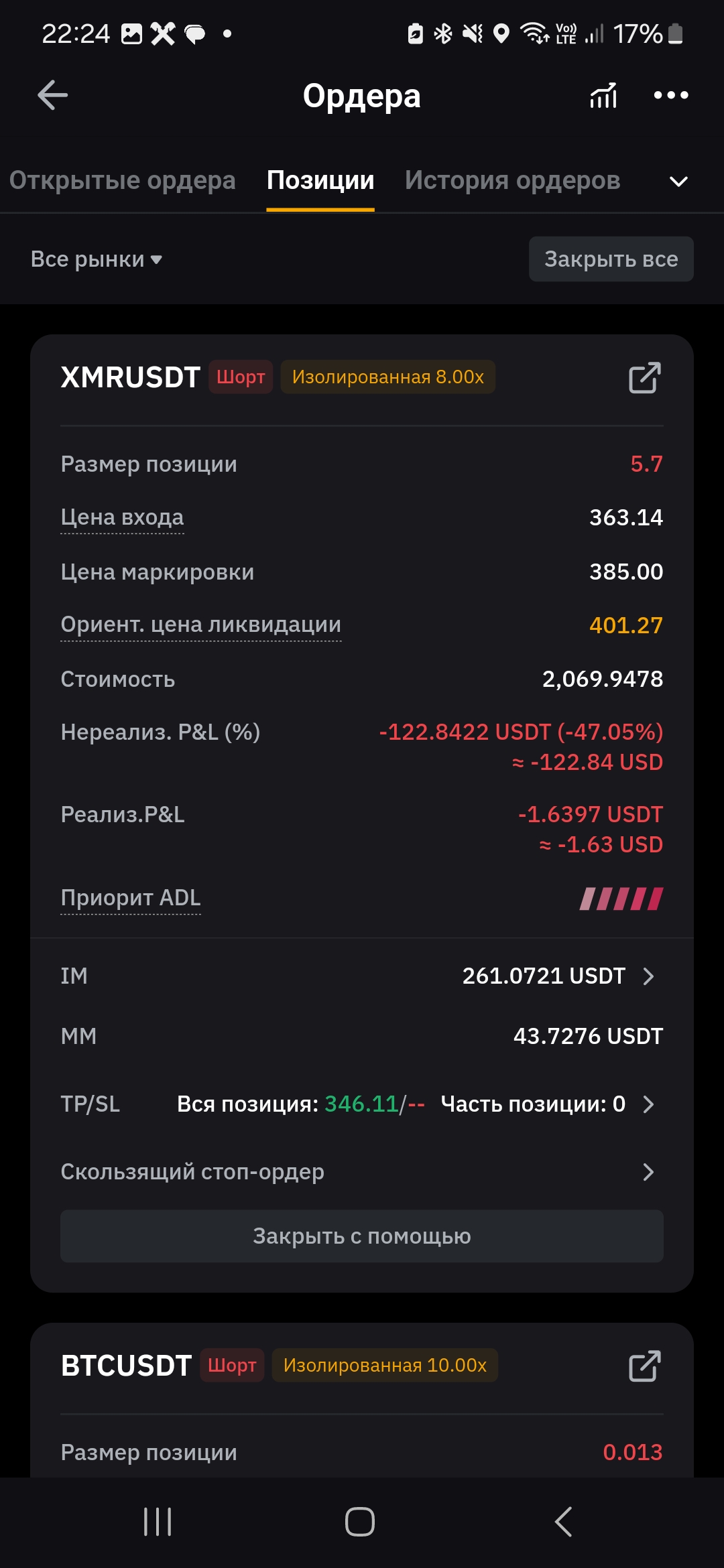Show info about Приорит ADL
This screenshot has width=724, height=1568.
point(131,898)
